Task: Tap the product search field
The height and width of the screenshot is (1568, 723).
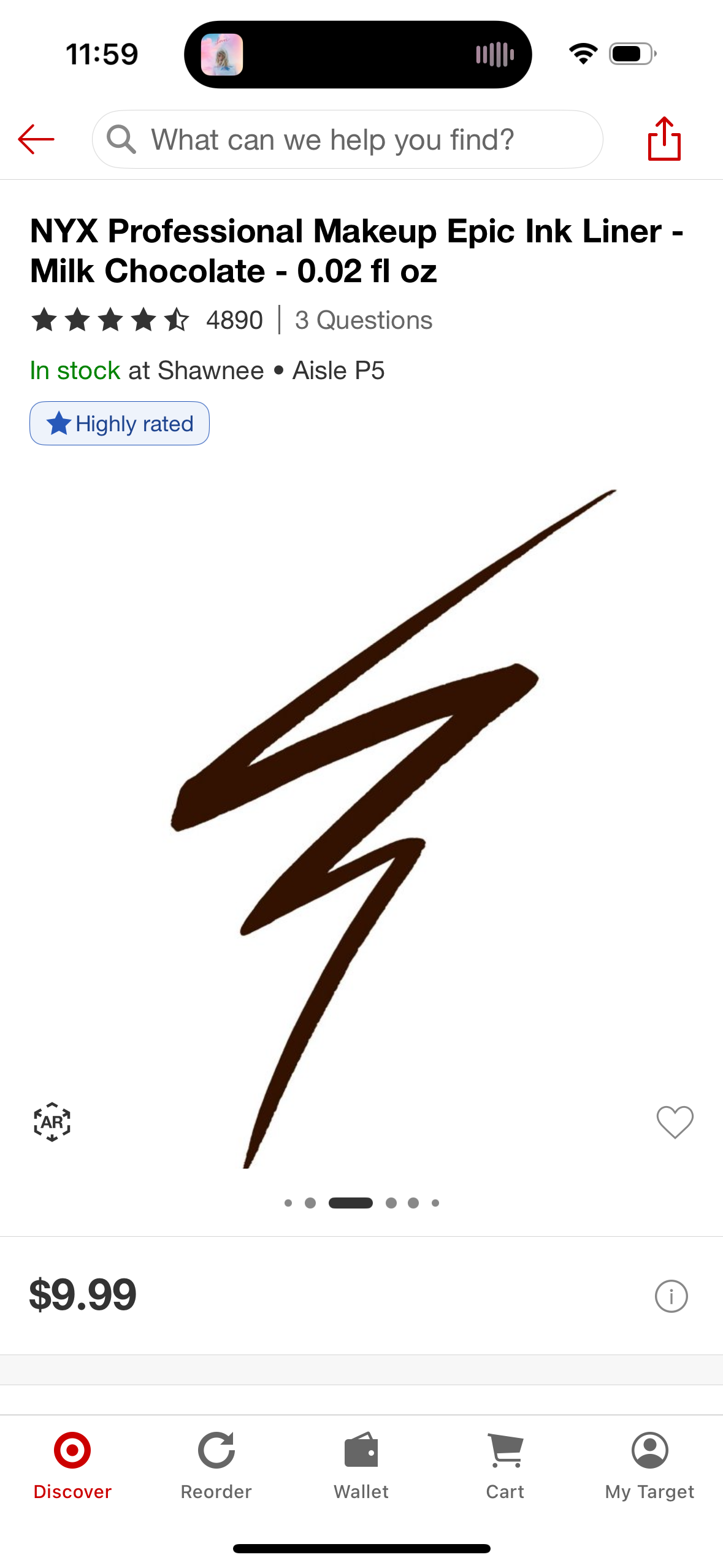Action: [x=347, y=139]
